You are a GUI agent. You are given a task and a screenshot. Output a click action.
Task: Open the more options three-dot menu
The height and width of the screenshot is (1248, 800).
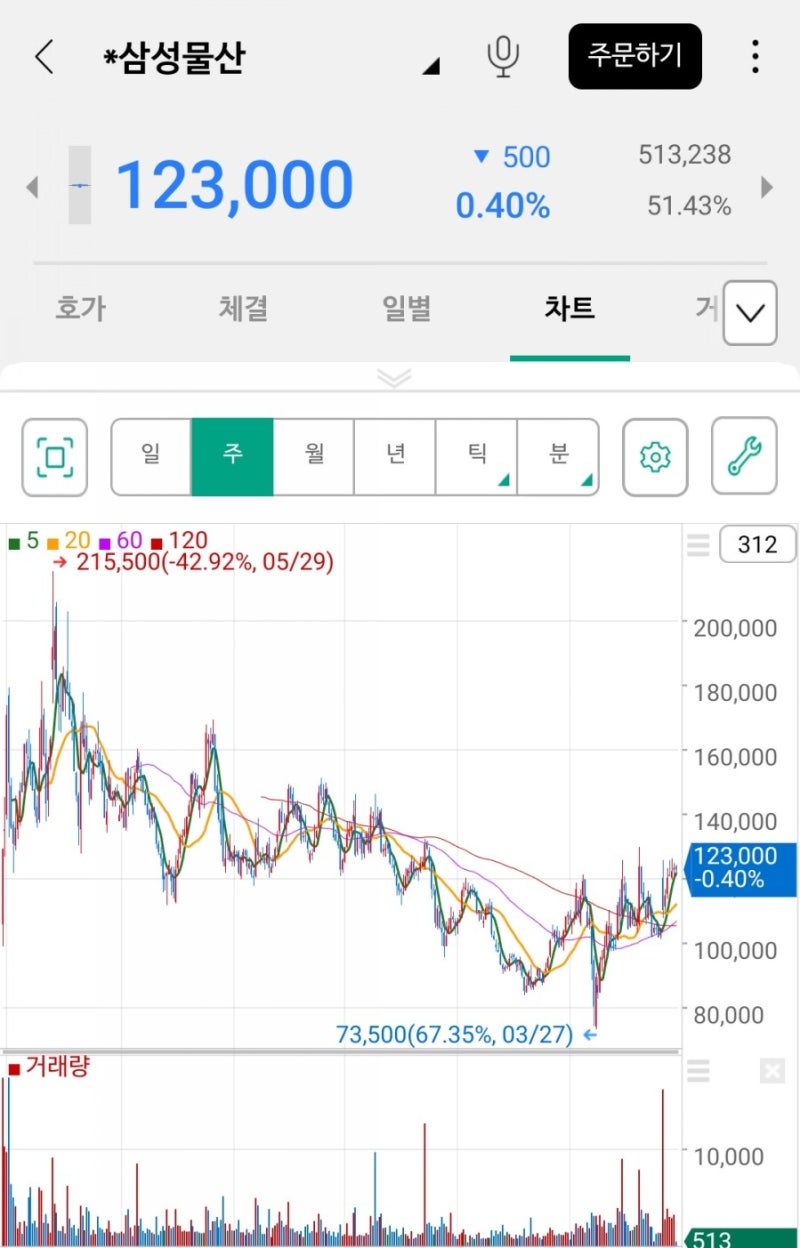tap(755, 57)
